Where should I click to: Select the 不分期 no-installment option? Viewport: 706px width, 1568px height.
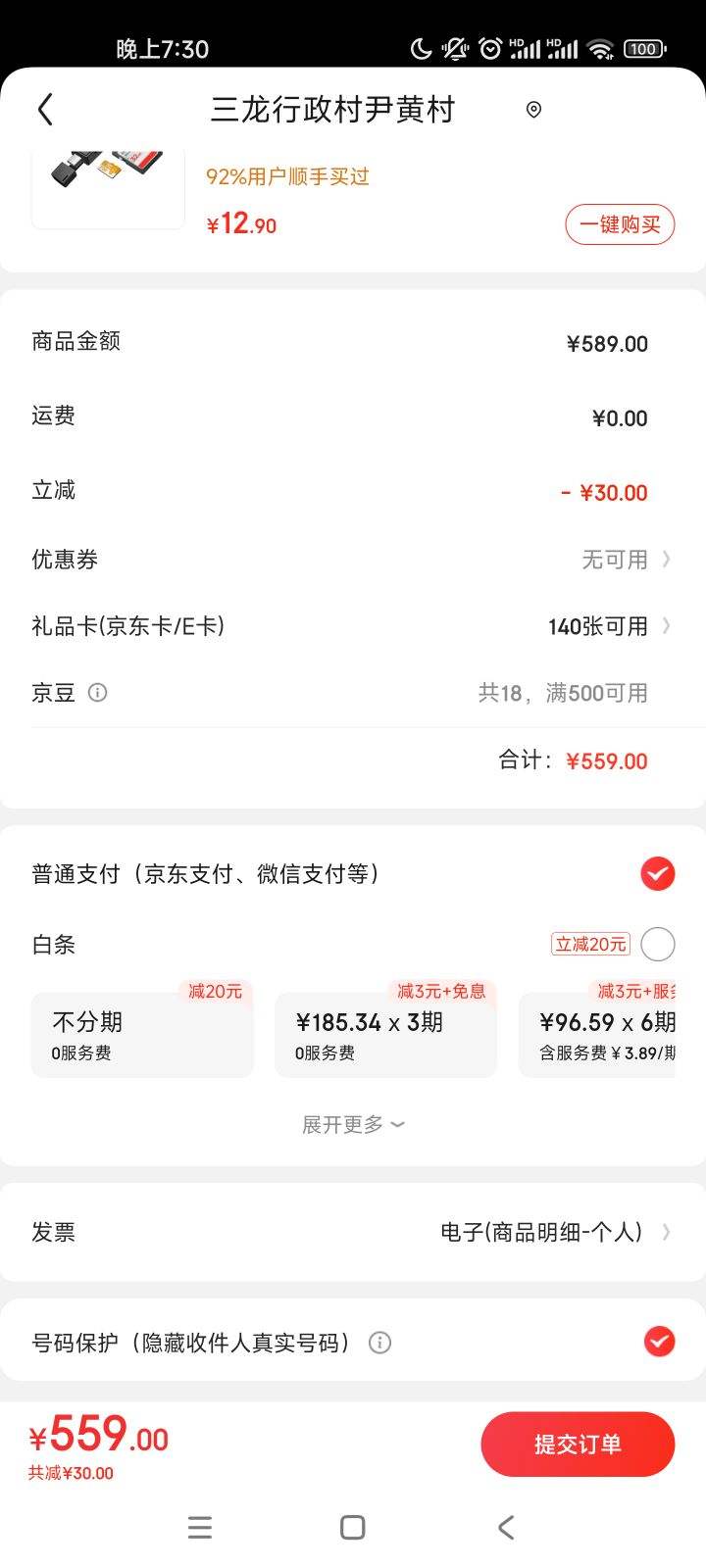coord(143,1032)
